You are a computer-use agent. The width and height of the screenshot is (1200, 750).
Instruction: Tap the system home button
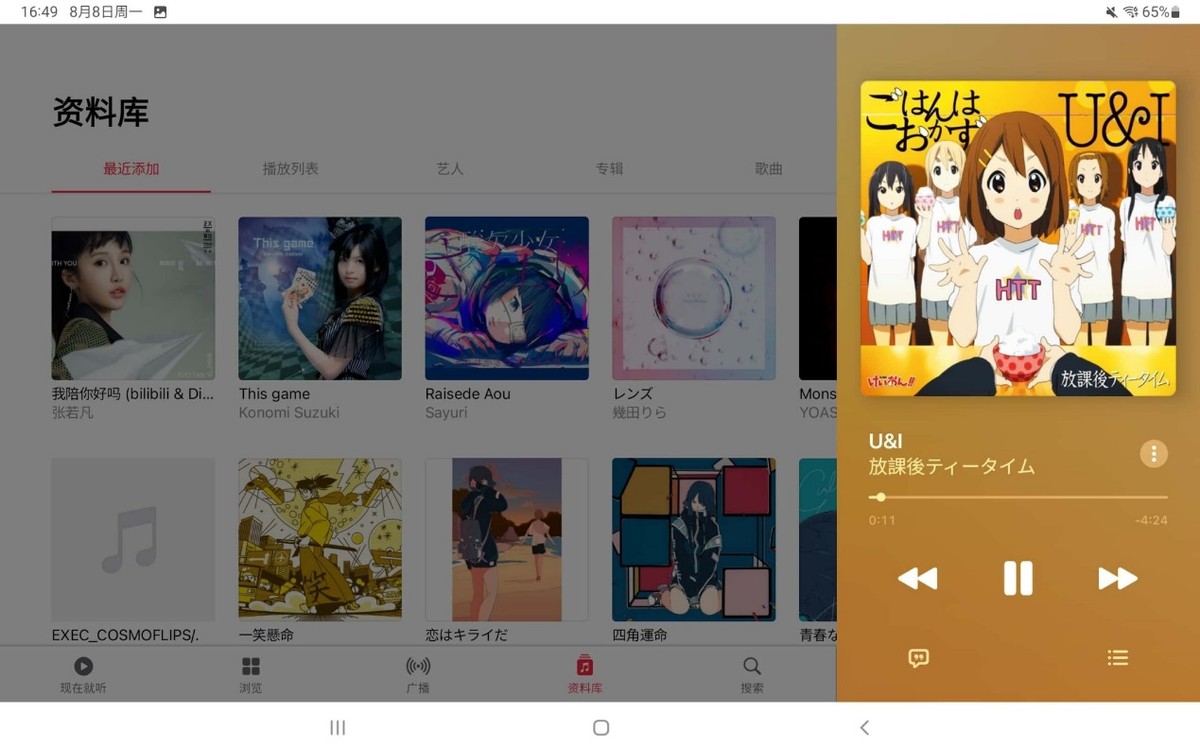601,727
